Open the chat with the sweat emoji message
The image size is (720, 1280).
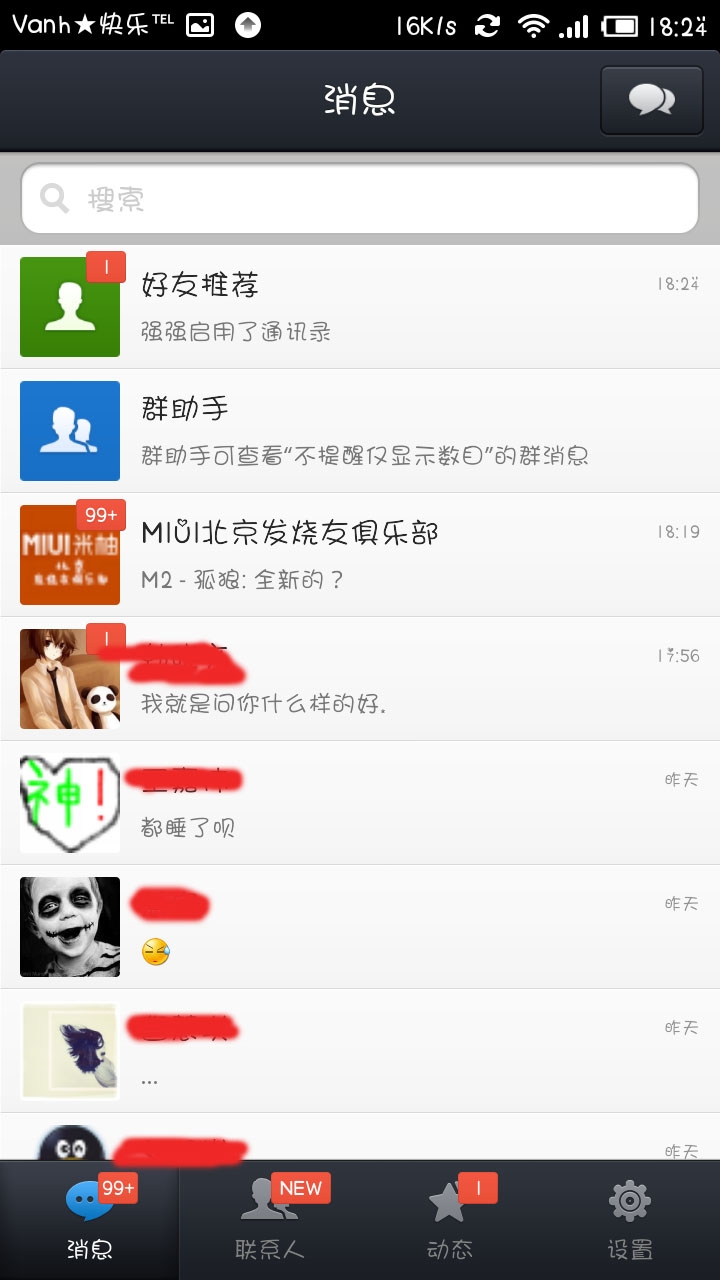tap(360, 927)
